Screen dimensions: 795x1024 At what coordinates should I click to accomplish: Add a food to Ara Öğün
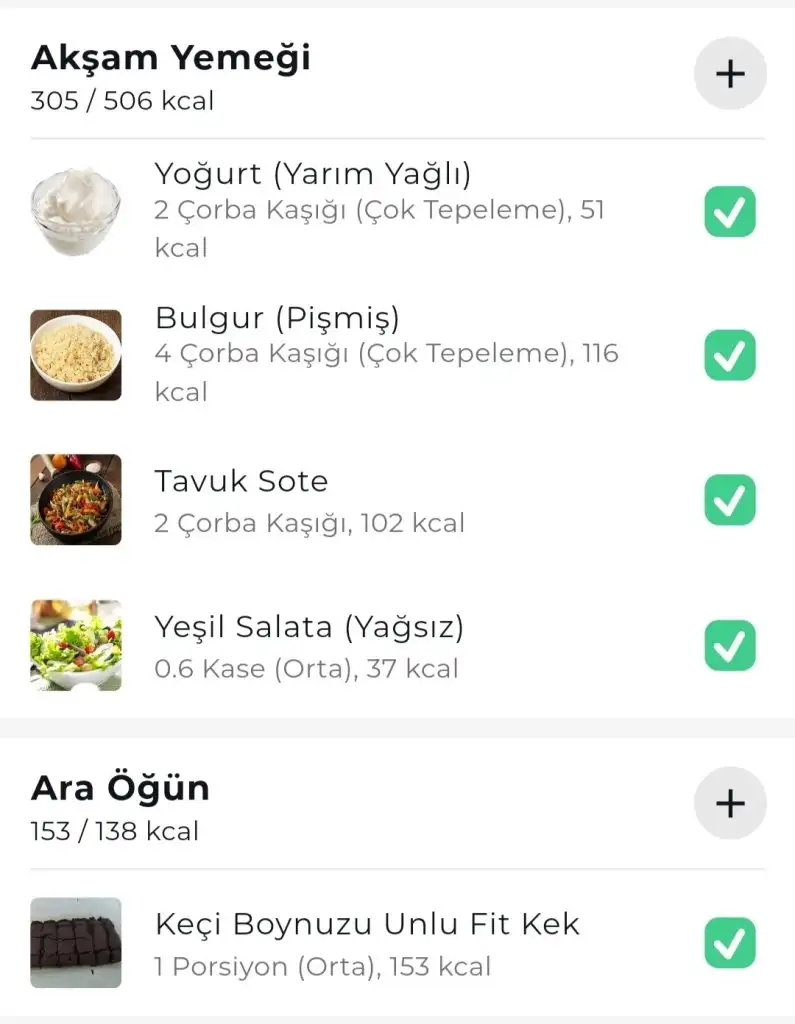(730, 803)
